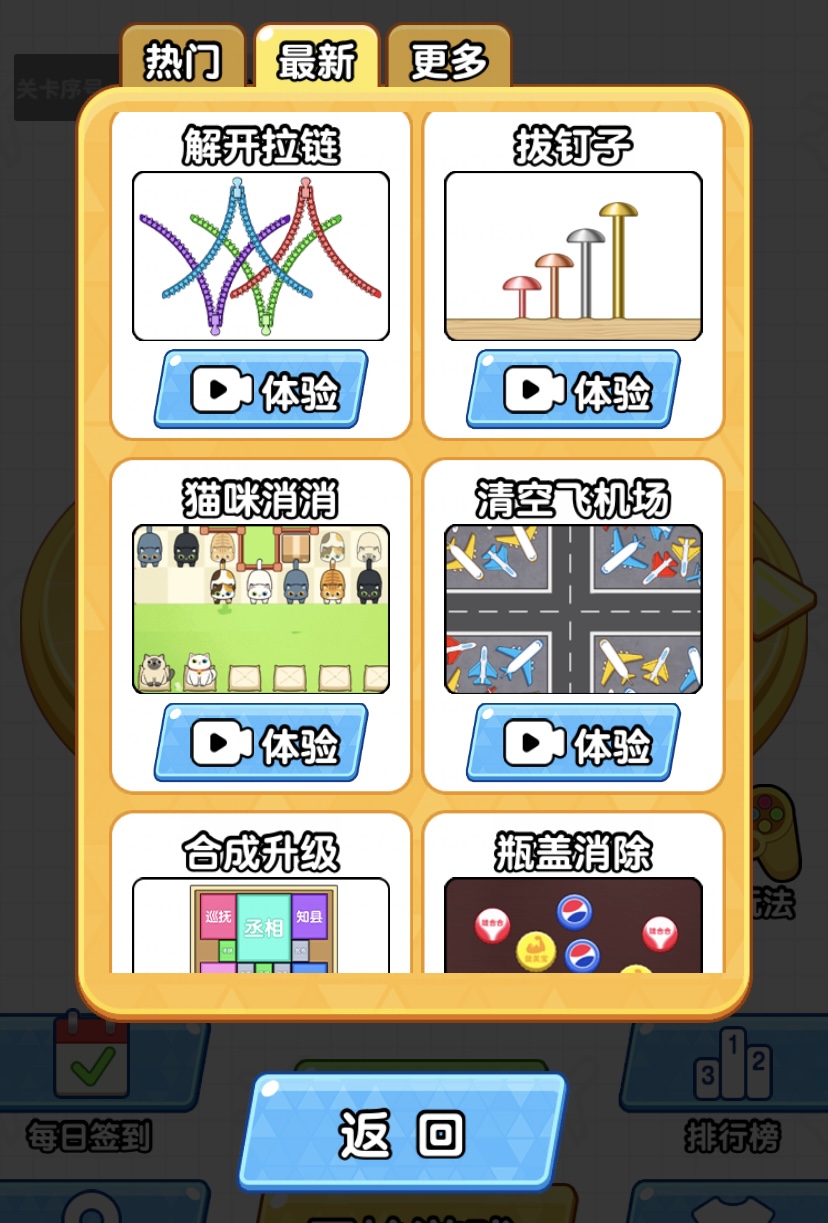
Task: Try the 拔钉子 game via 体验
Action: [573, 390]
